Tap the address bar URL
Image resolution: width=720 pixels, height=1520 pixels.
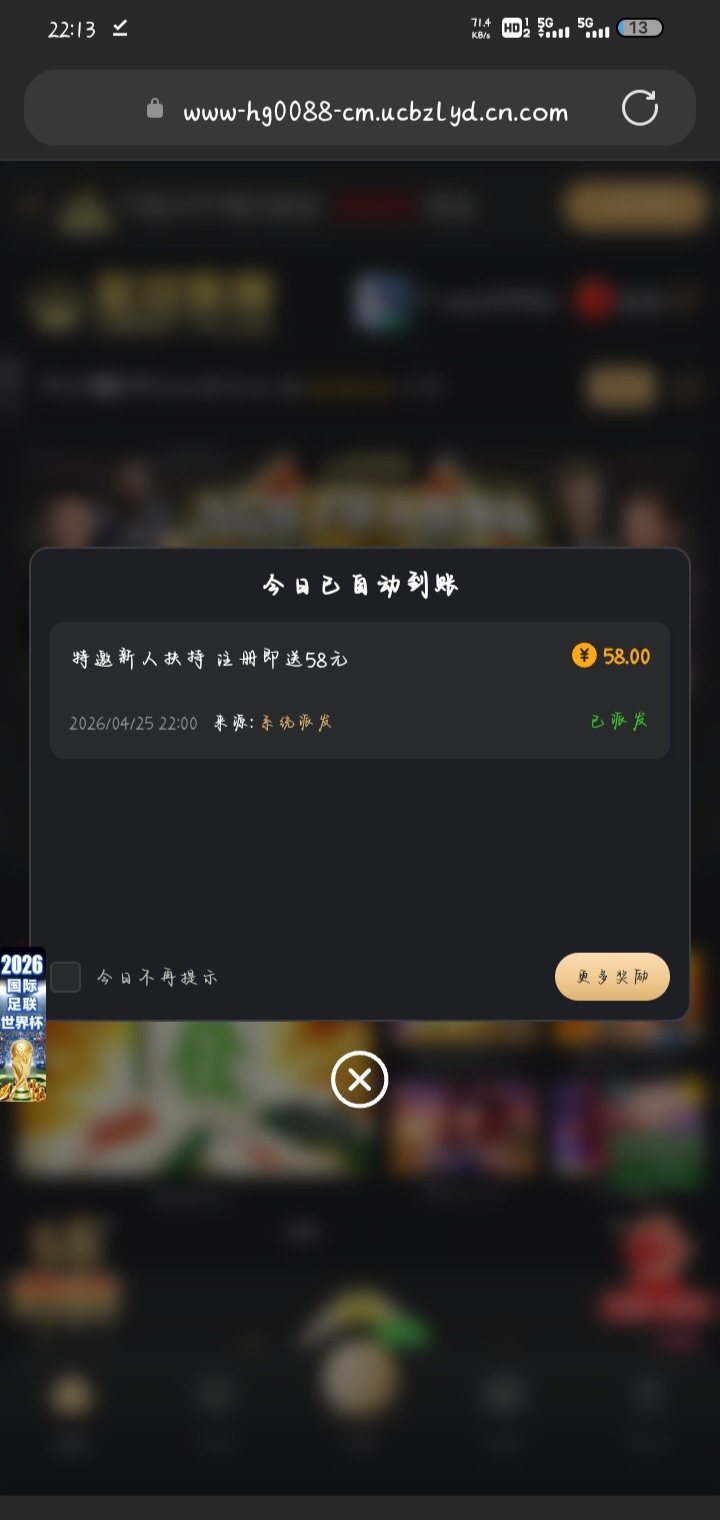tap(375, 111)
